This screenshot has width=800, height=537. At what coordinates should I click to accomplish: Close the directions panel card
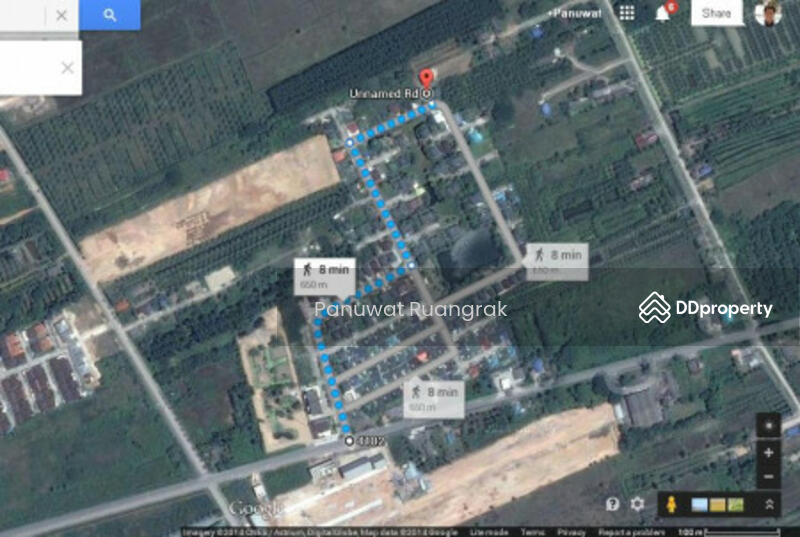67,68
